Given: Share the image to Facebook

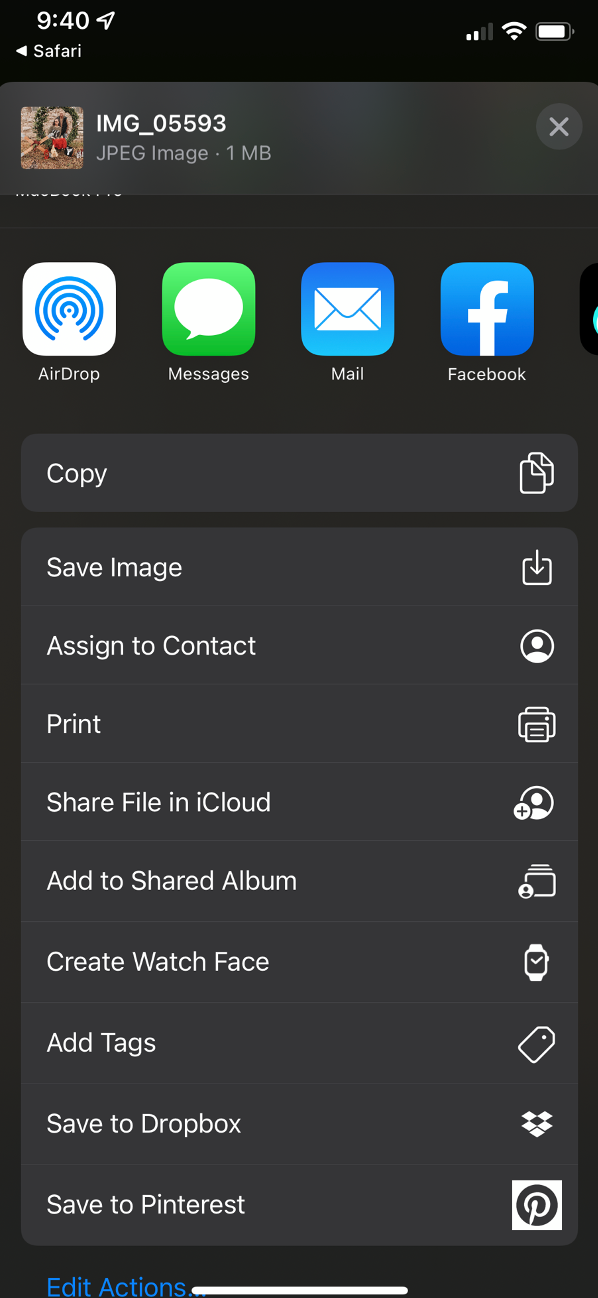Looking at the screenshot, I should tap(487, 309).
